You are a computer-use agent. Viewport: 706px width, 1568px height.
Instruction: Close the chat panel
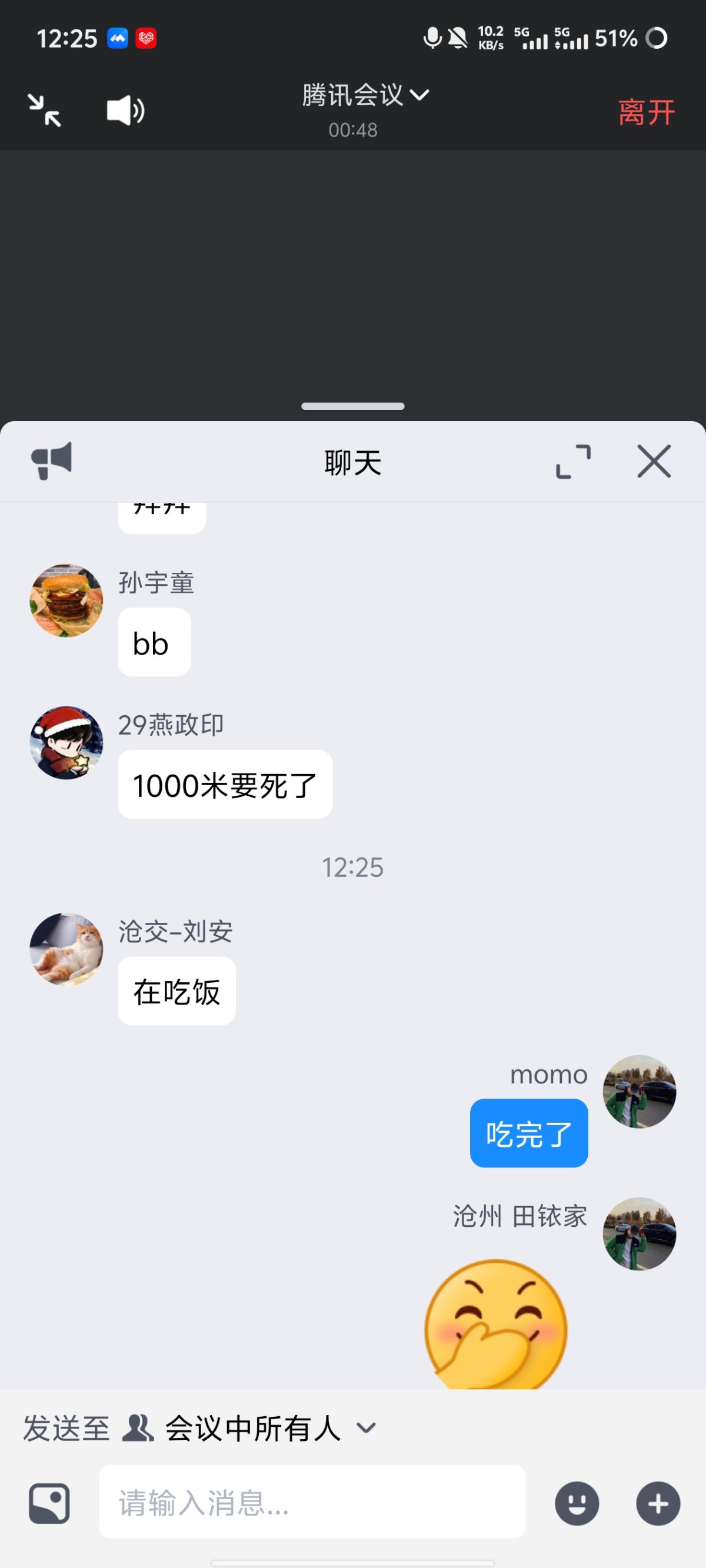654,461
